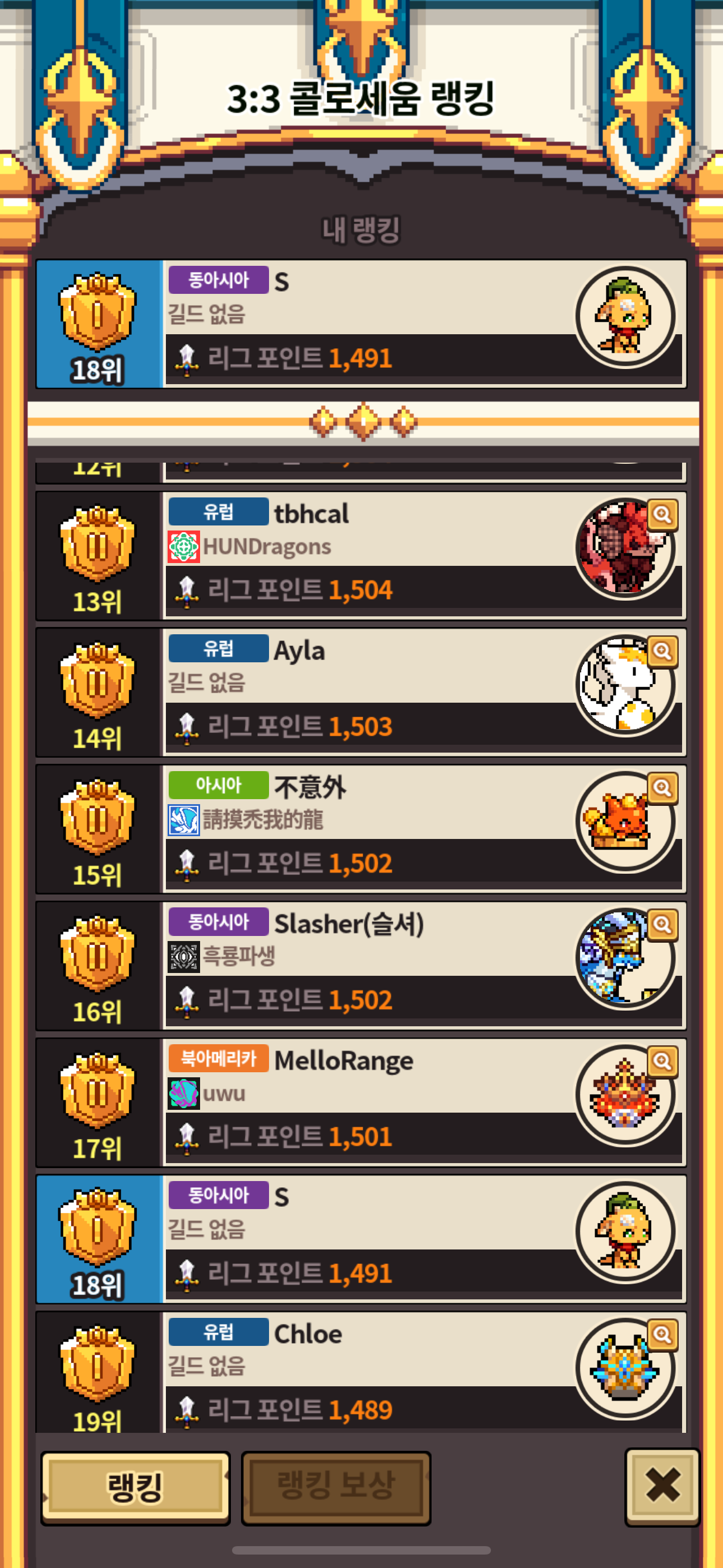Open the 랭킹 보상 rewards tab
Image resolution: width=723 pixels, height=1568 pixels.
click(336, 1487)
